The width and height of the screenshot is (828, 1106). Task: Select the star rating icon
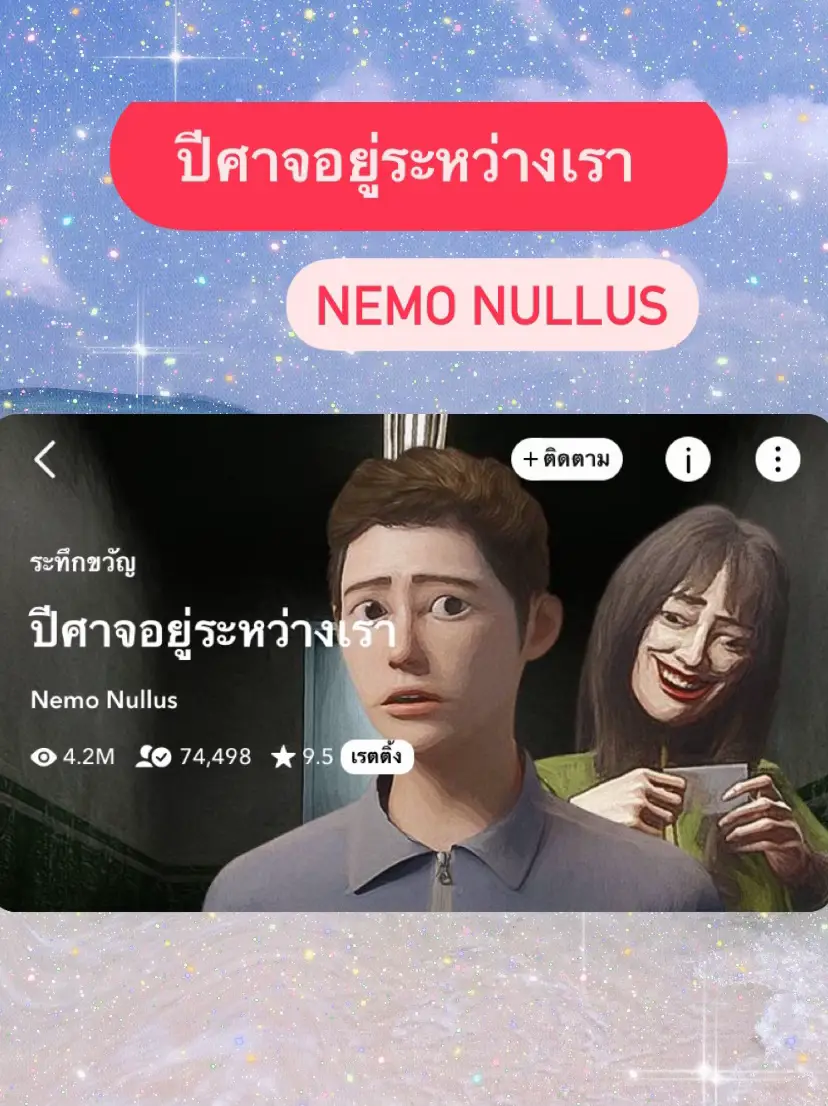(x=284, y=758)
